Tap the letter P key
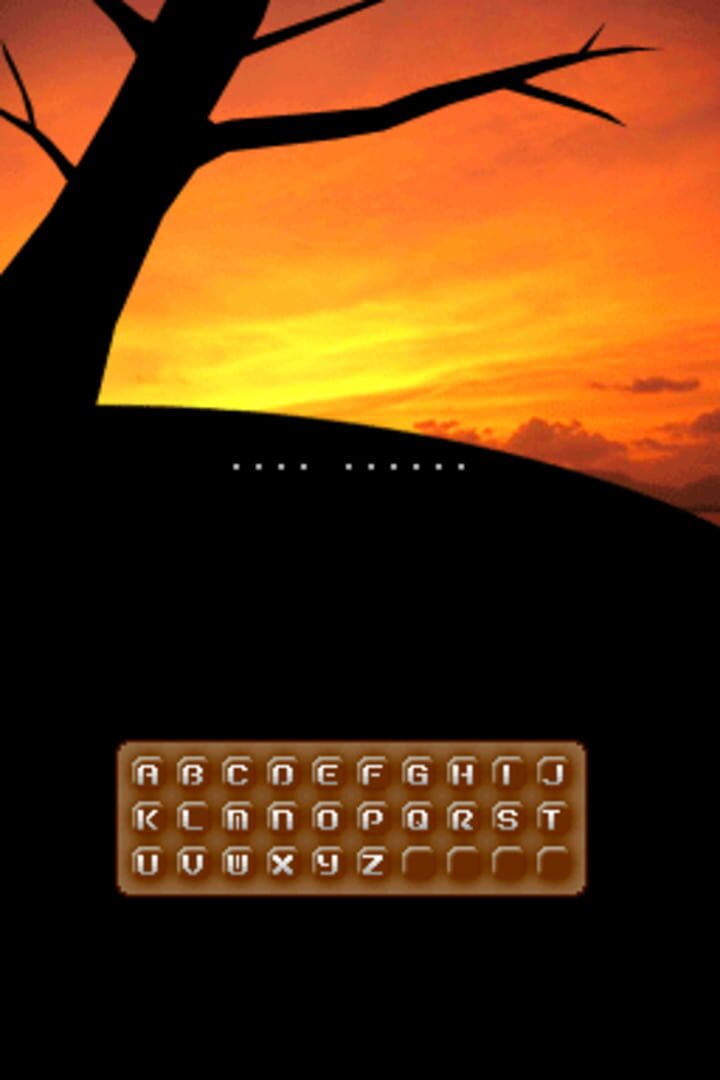Screen dimensions: 720x1080 click(372, 819)
